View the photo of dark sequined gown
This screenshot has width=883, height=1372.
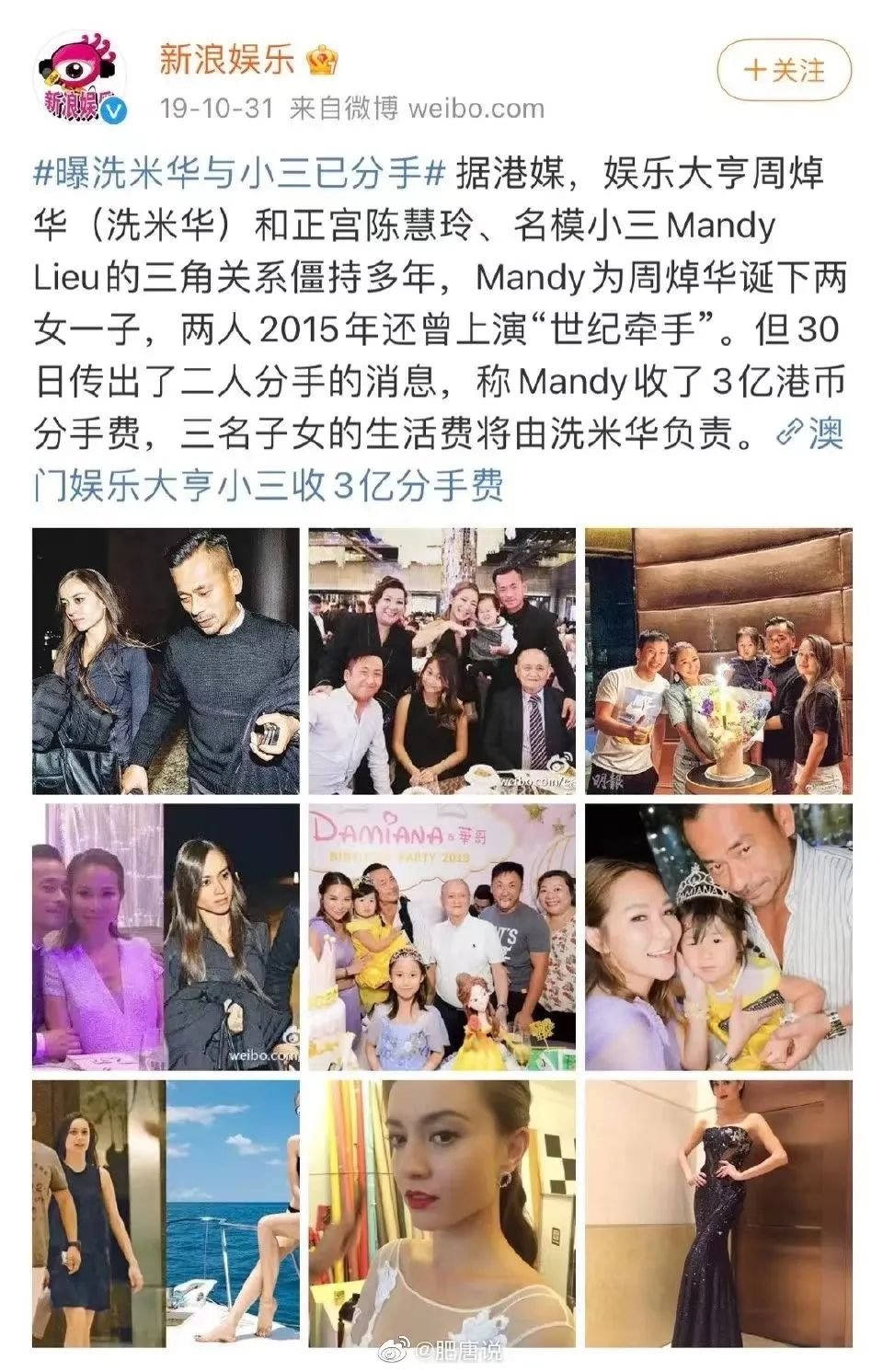pyautogui.click(x=718, y=1213)
